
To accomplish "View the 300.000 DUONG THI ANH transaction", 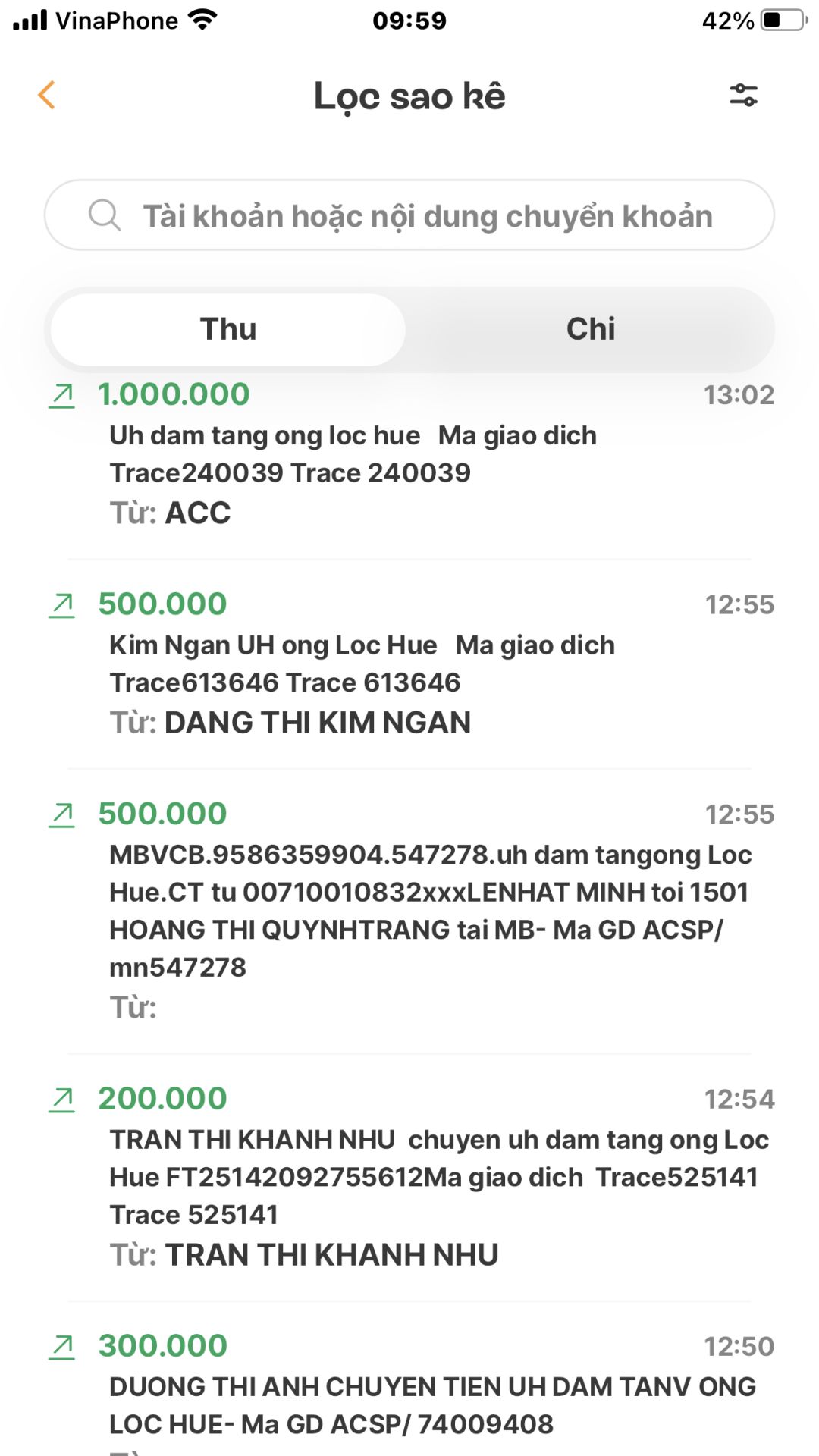I will (x=409, y=1388).
